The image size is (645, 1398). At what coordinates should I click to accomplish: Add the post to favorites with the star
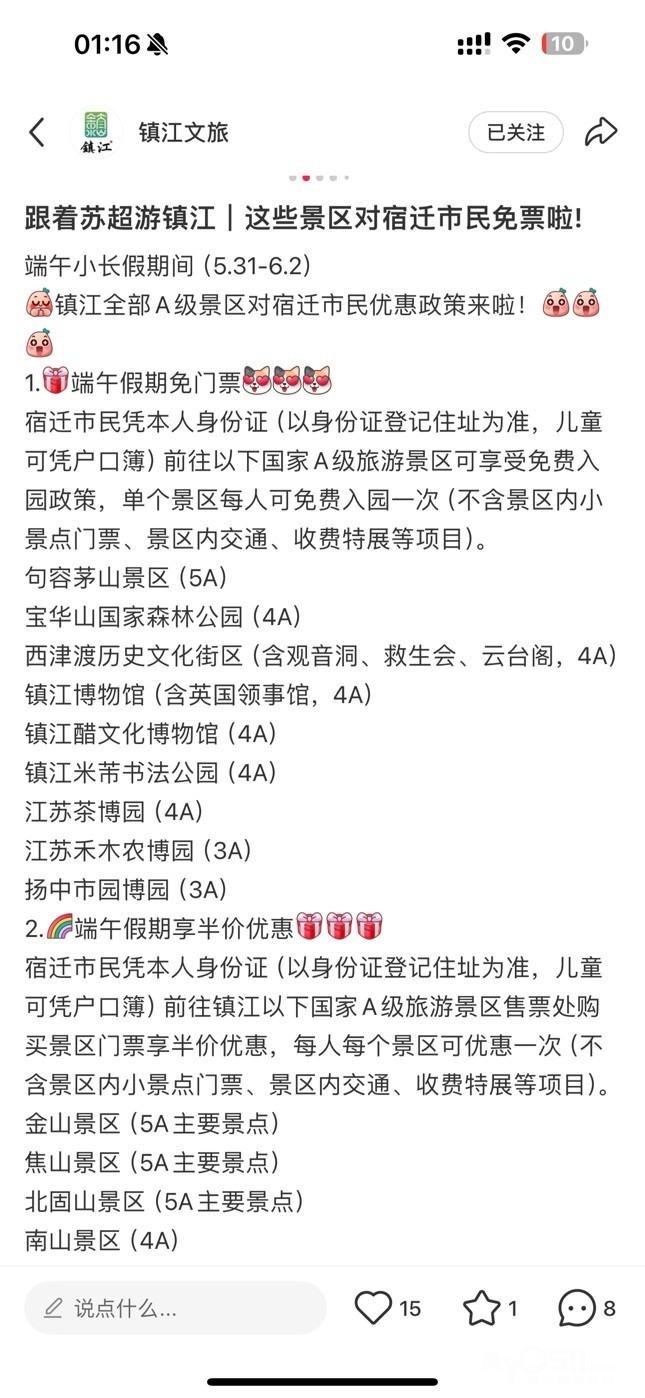click(x=481, y=1308)
